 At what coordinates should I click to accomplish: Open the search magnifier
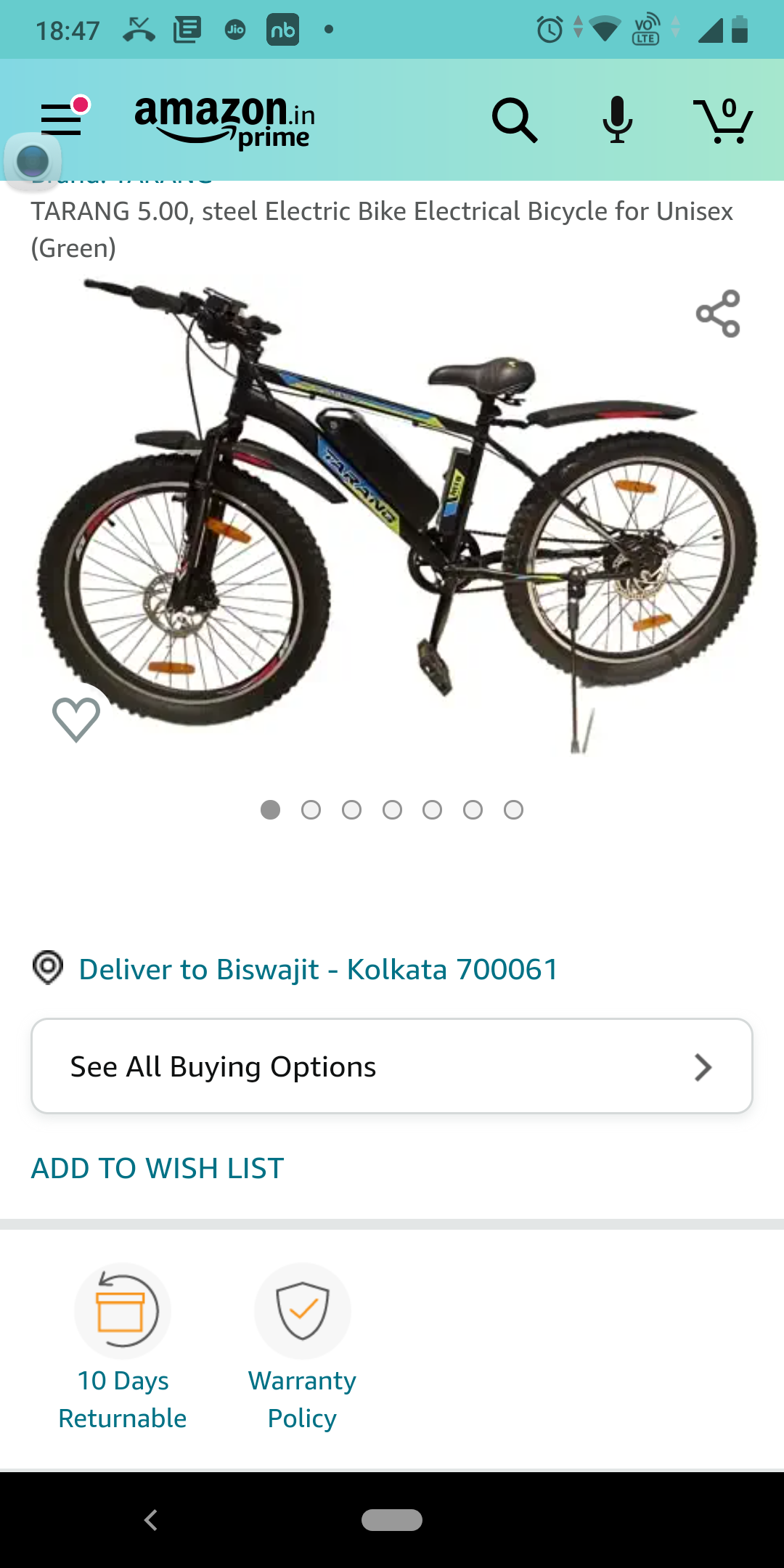coord(514,121)
